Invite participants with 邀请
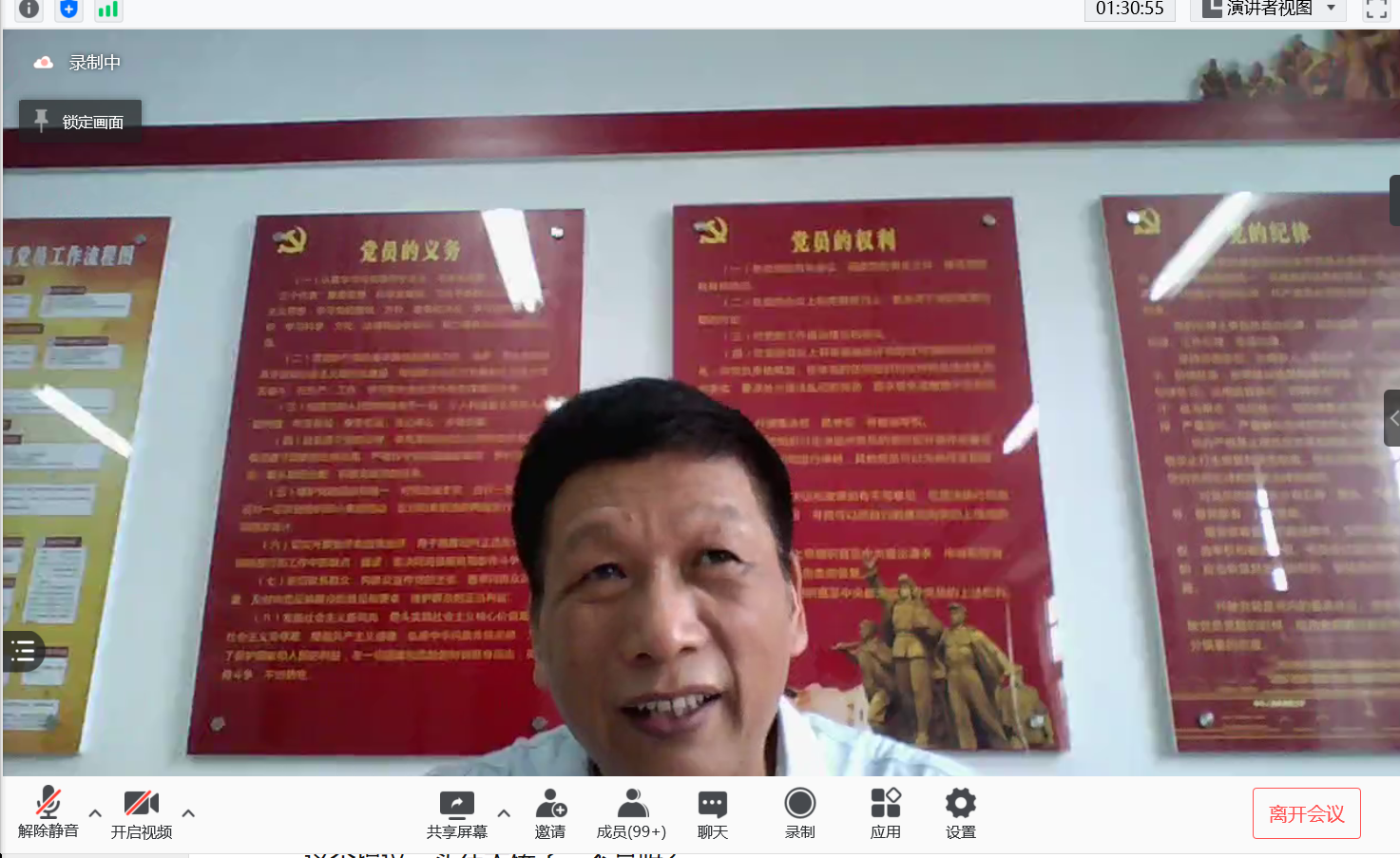This screenshot has height=858, width=1400. tap(550, 814)
